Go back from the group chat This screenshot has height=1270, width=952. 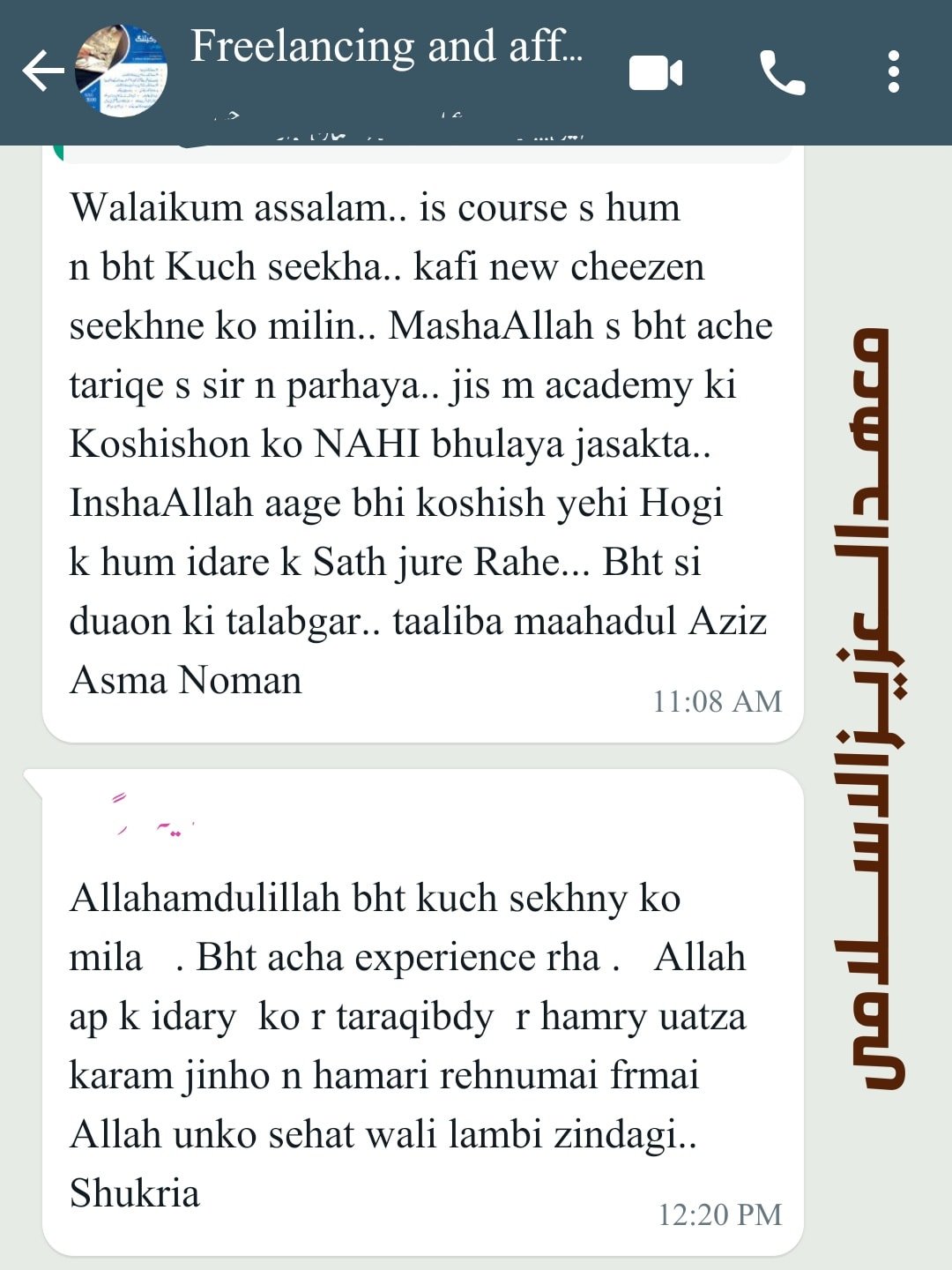42,71
